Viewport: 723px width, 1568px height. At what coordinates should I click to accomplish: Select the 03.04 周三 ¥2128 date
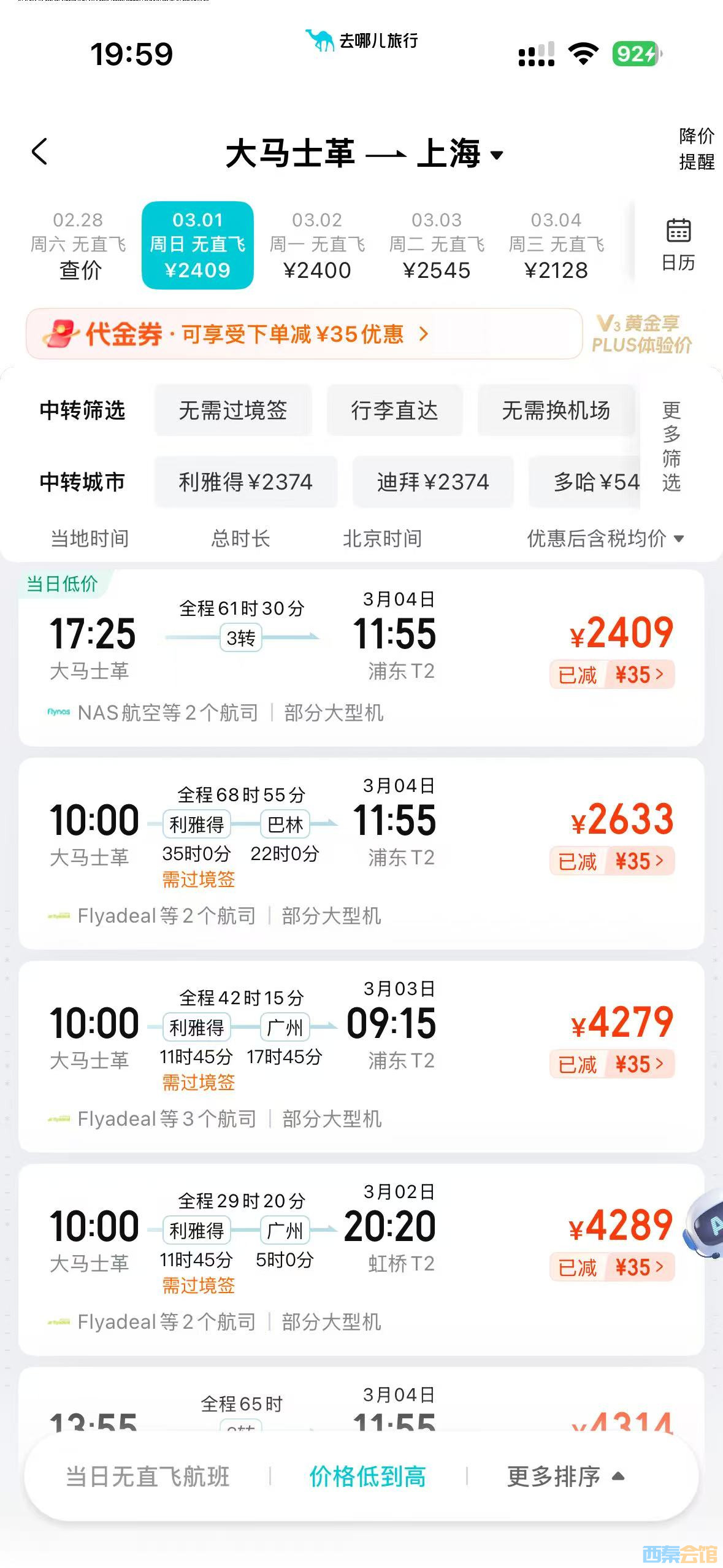click(556, 245)
